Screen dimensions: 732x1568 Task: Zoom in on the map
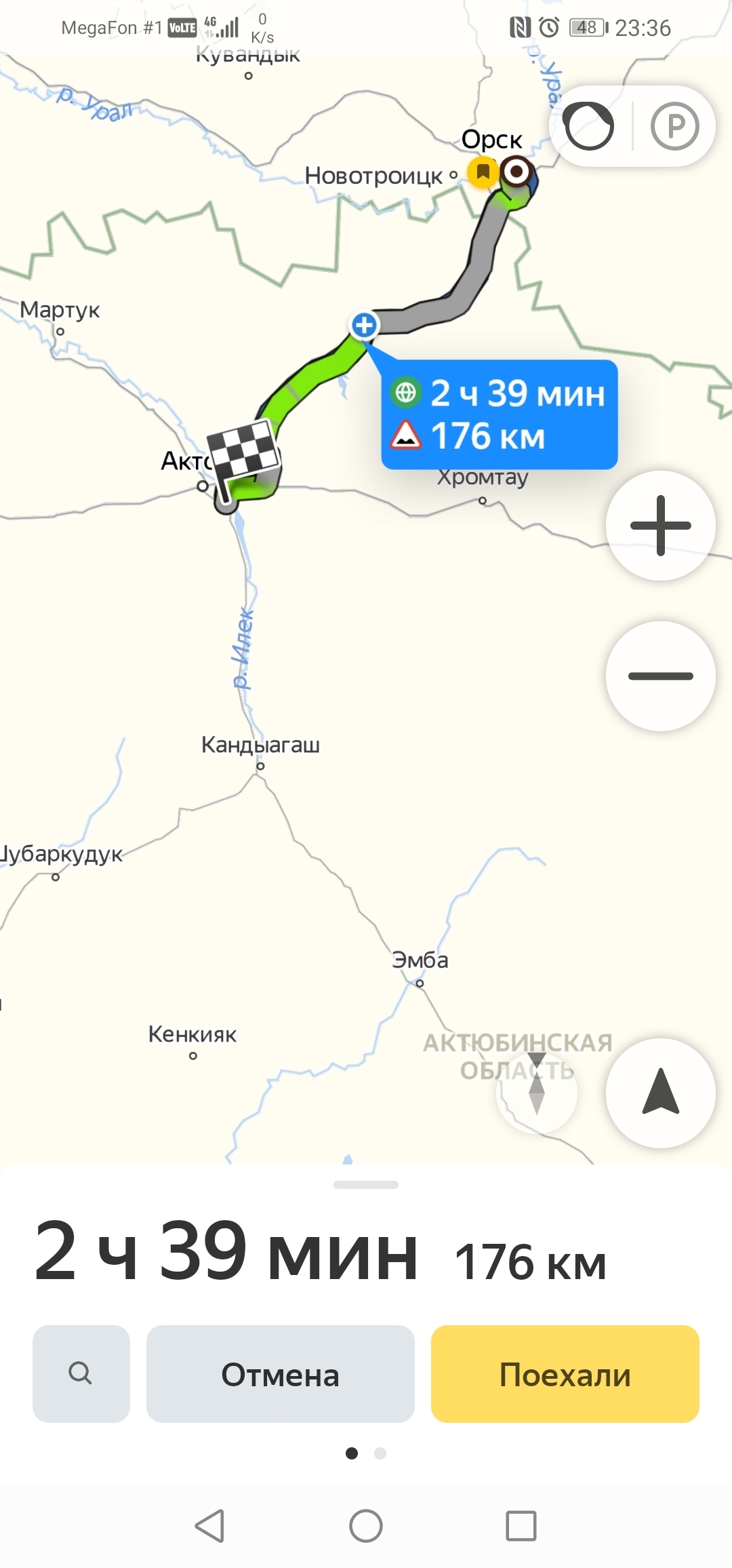click(x=660, y=526)
